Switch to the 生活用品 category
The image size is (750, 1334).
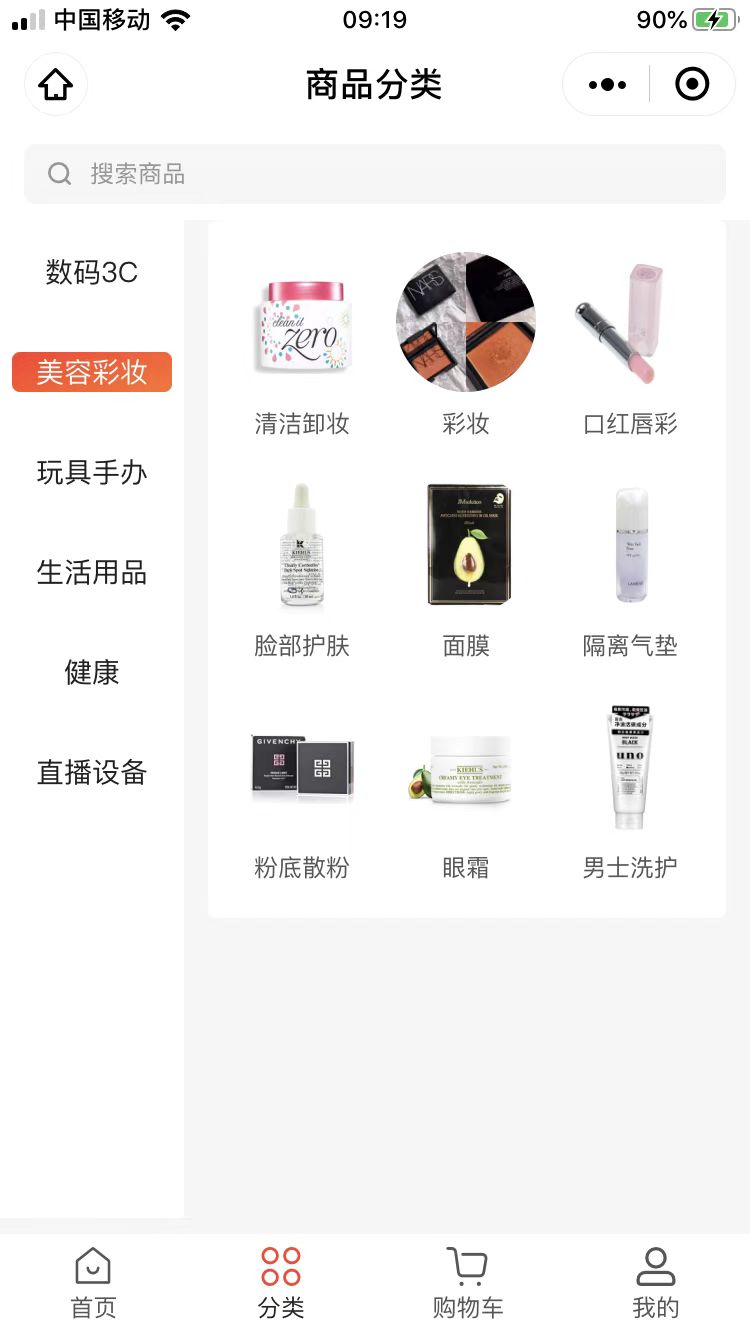coord(92,572)
